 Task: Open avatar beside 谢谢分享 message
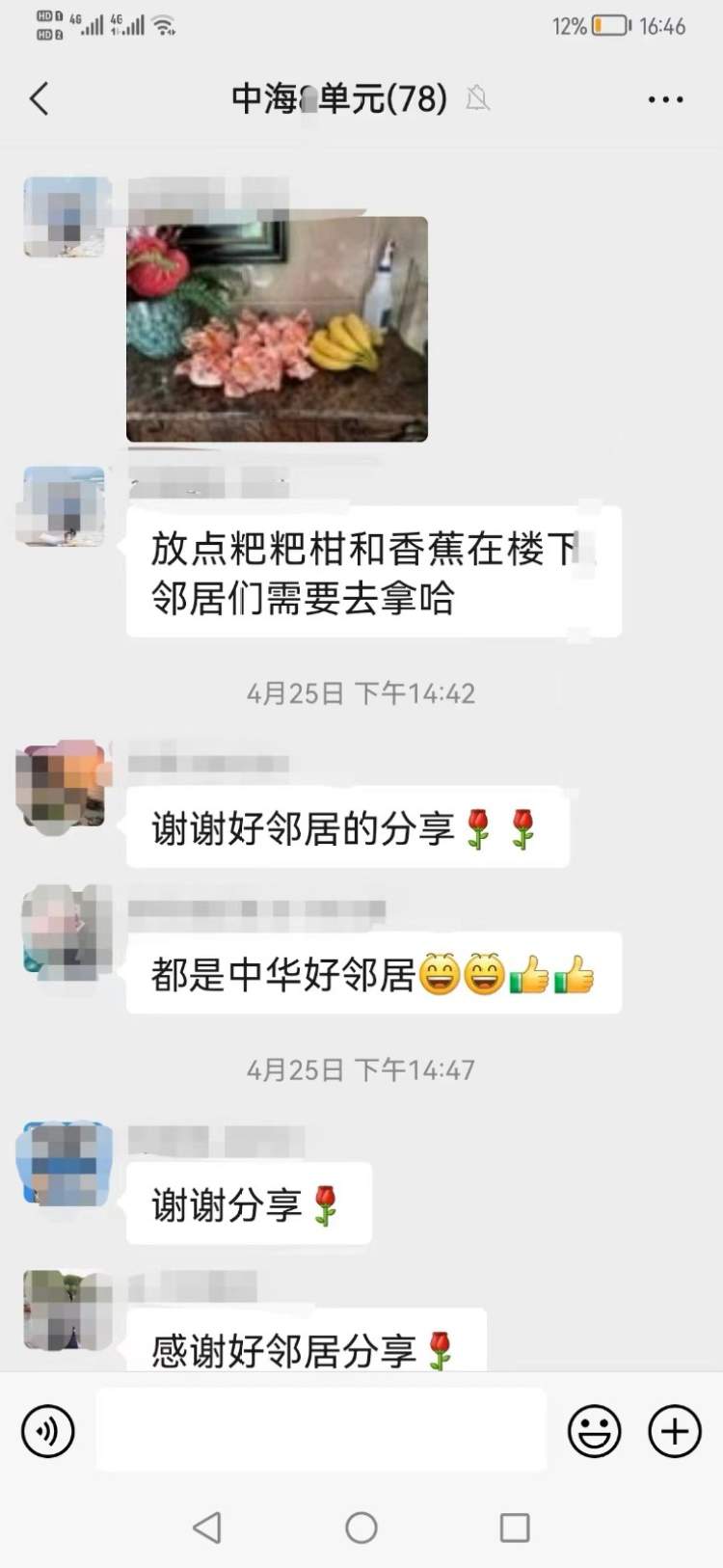[66, 1164]
